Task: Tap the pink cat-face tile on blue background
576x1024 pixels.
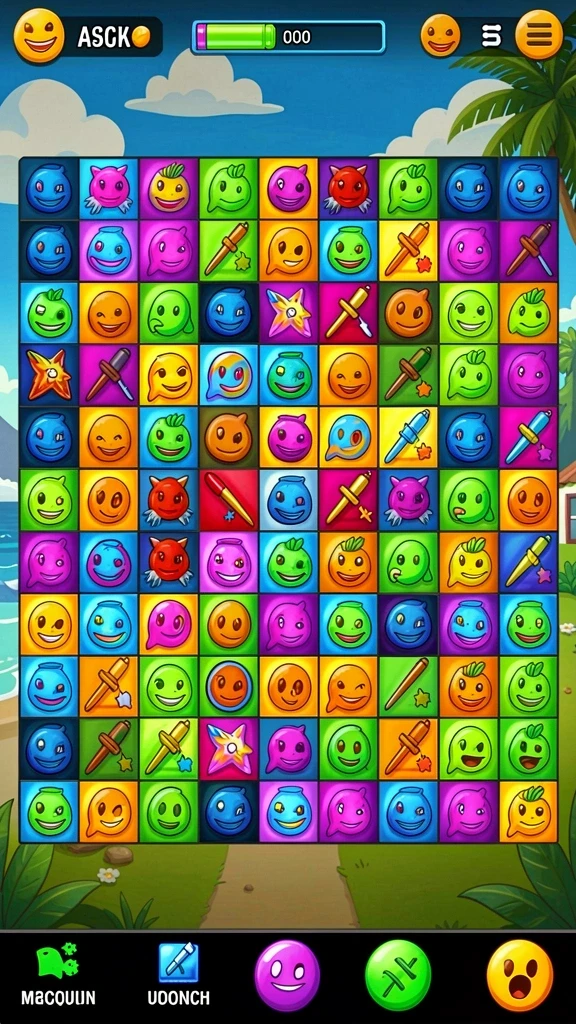Action: (109, 189)
